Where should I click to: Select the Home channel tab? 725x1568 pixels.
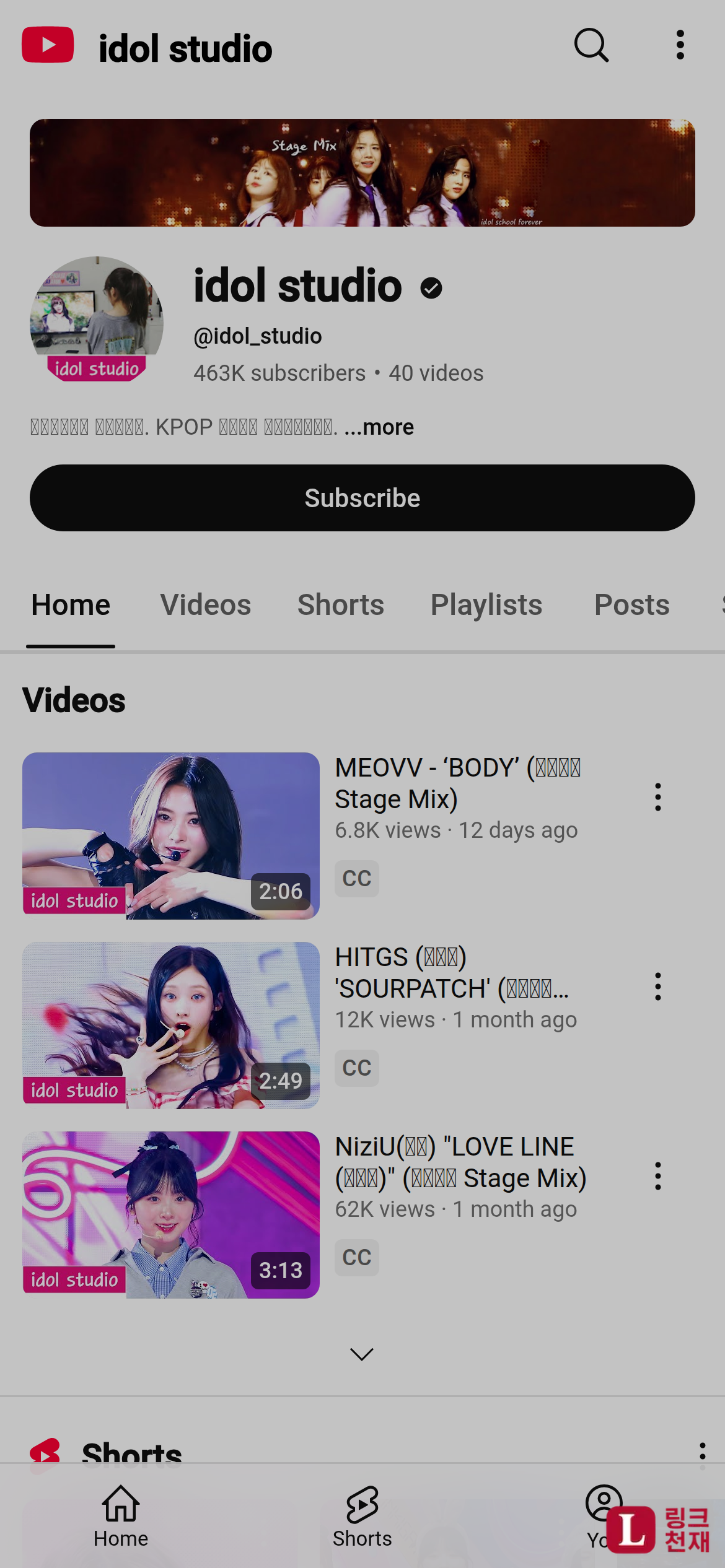(71, 605)
